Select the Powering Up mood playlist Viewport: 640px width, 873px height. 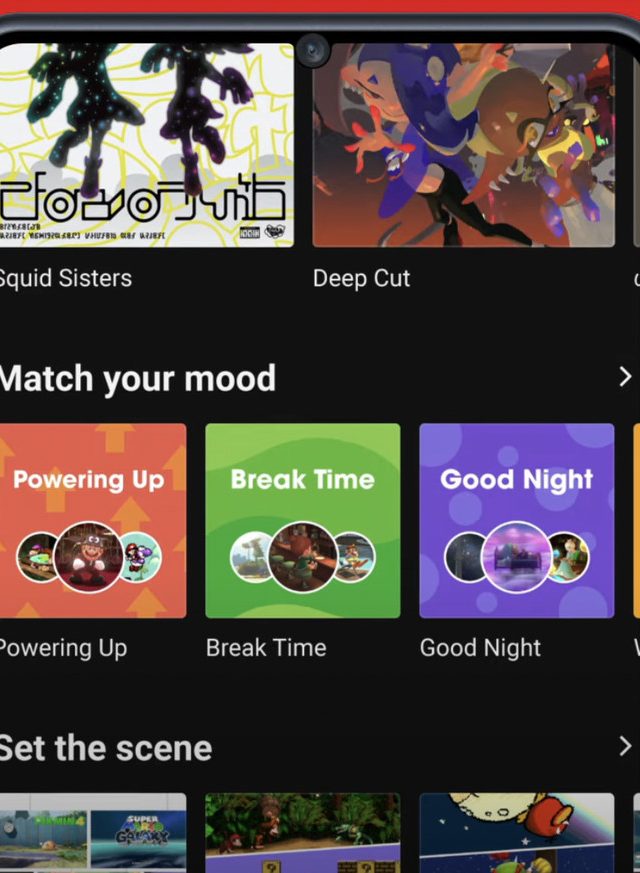(x=93, y=520)
